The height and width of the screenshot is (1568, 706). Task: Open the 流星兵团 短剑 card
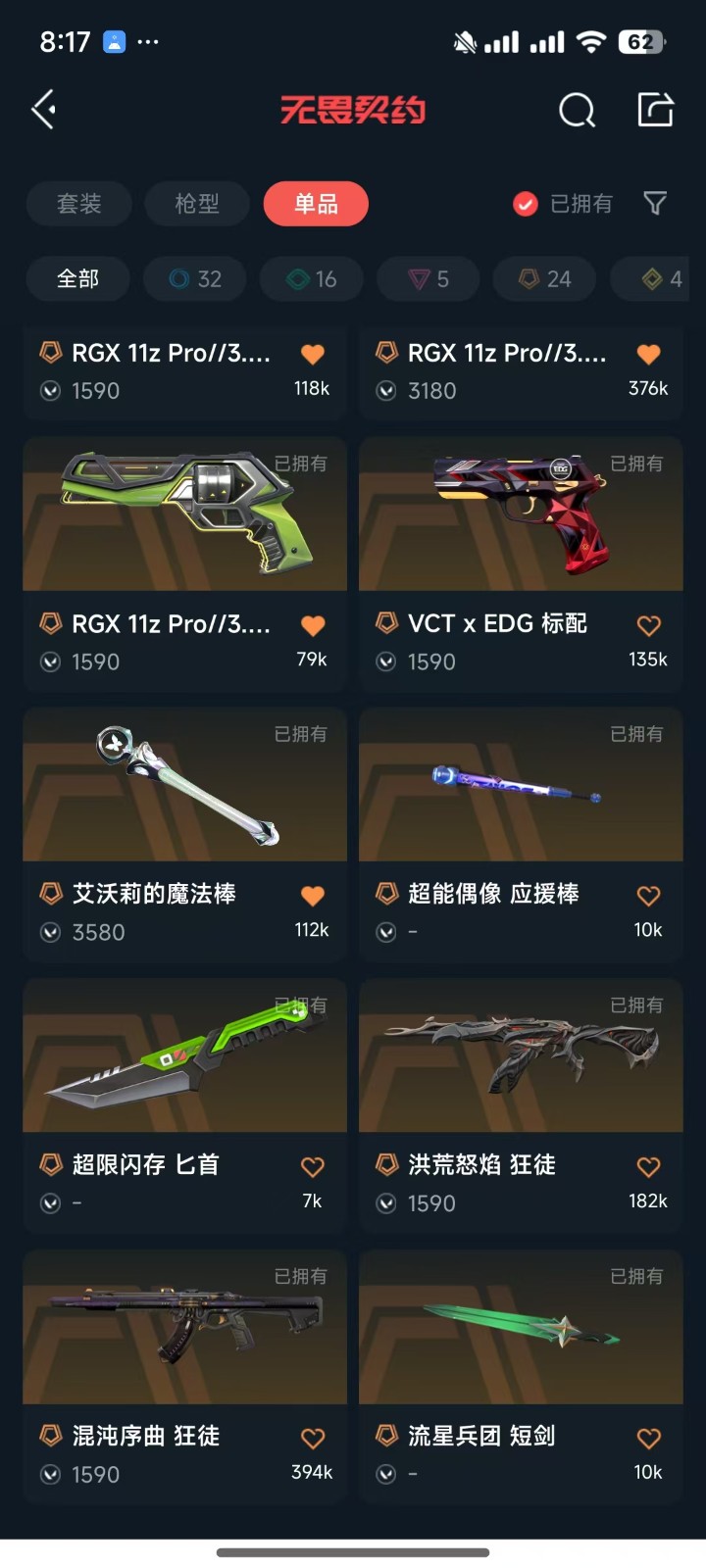click(x=521, y=1377)
